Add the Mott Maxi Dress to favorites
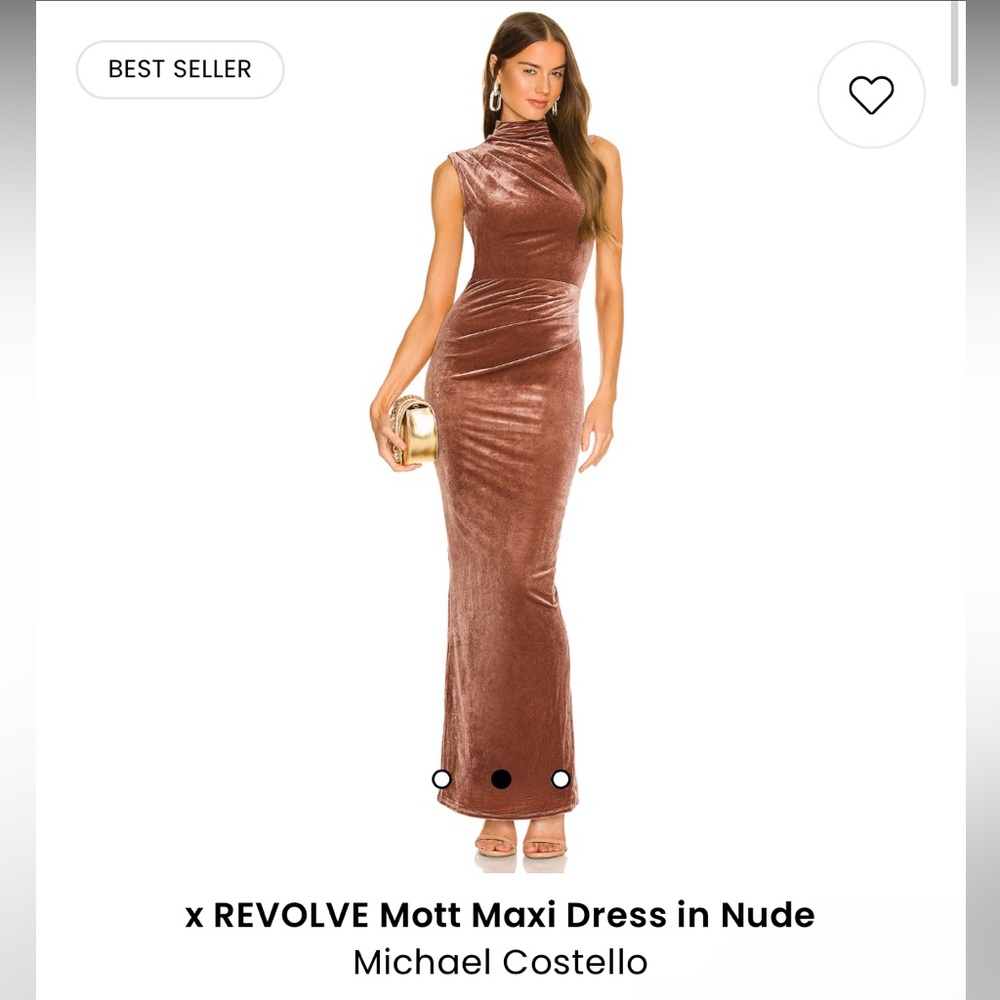 click(871, 95)
